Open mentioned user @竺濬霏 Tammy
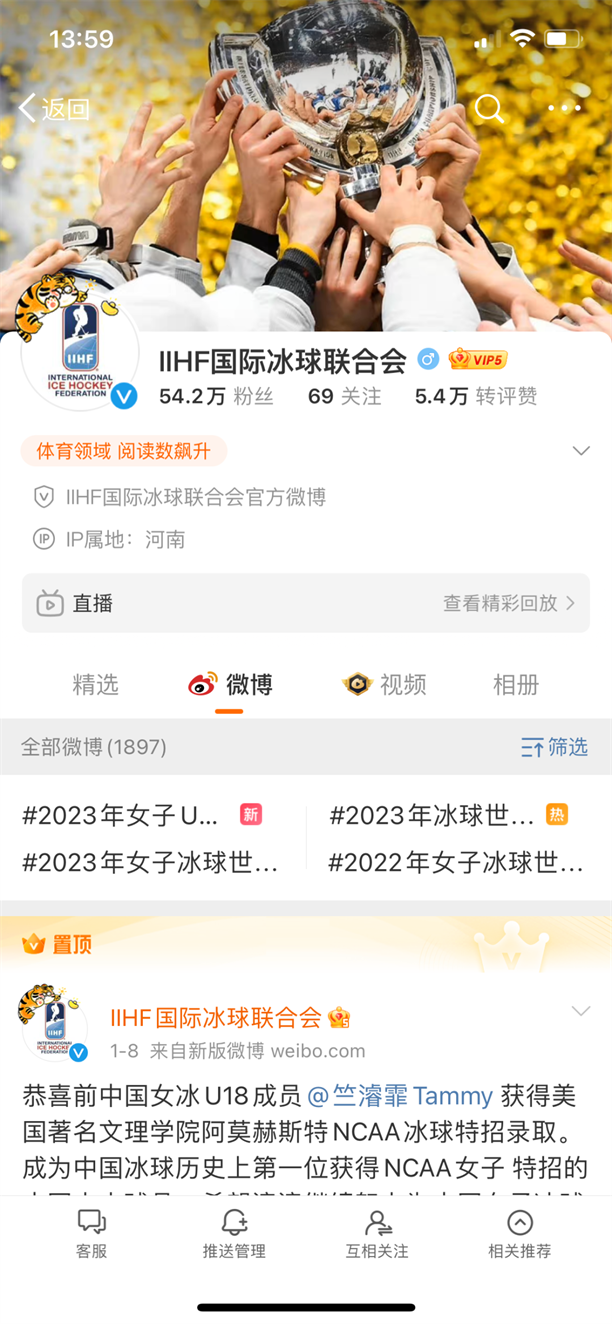 [400, 1096]
